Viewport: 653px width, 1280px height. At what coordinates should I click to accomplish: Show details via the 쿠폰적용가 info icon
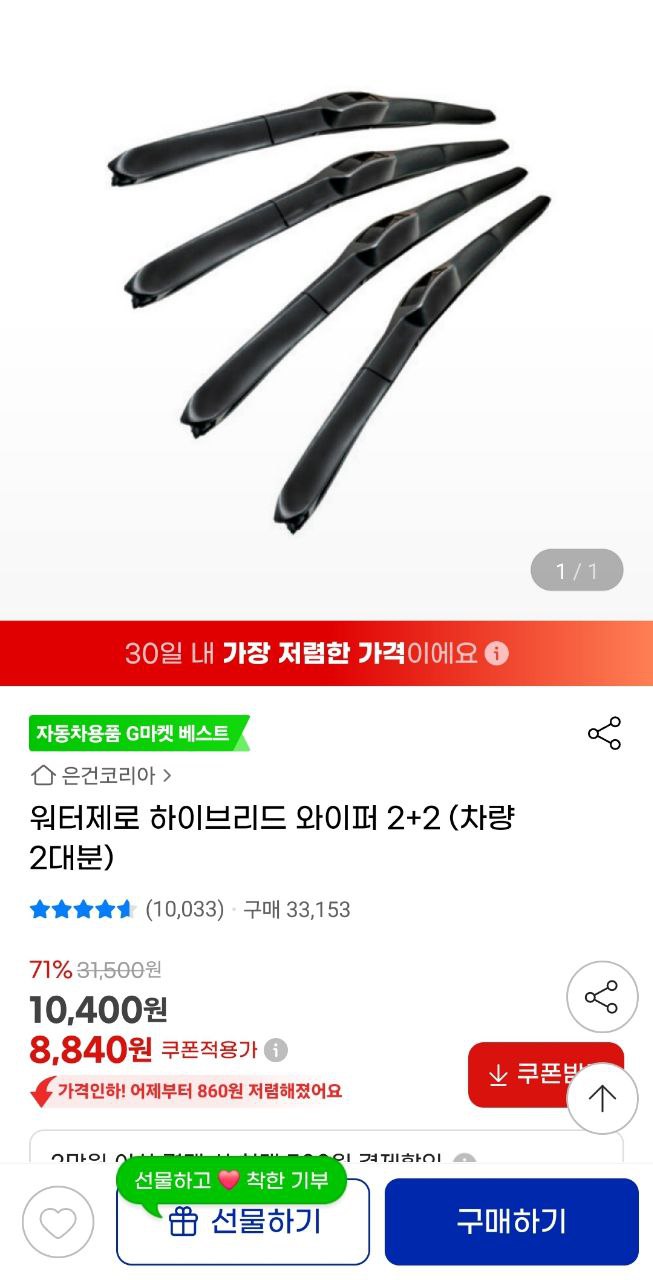pyautogui.click(x=276, y=1050)
